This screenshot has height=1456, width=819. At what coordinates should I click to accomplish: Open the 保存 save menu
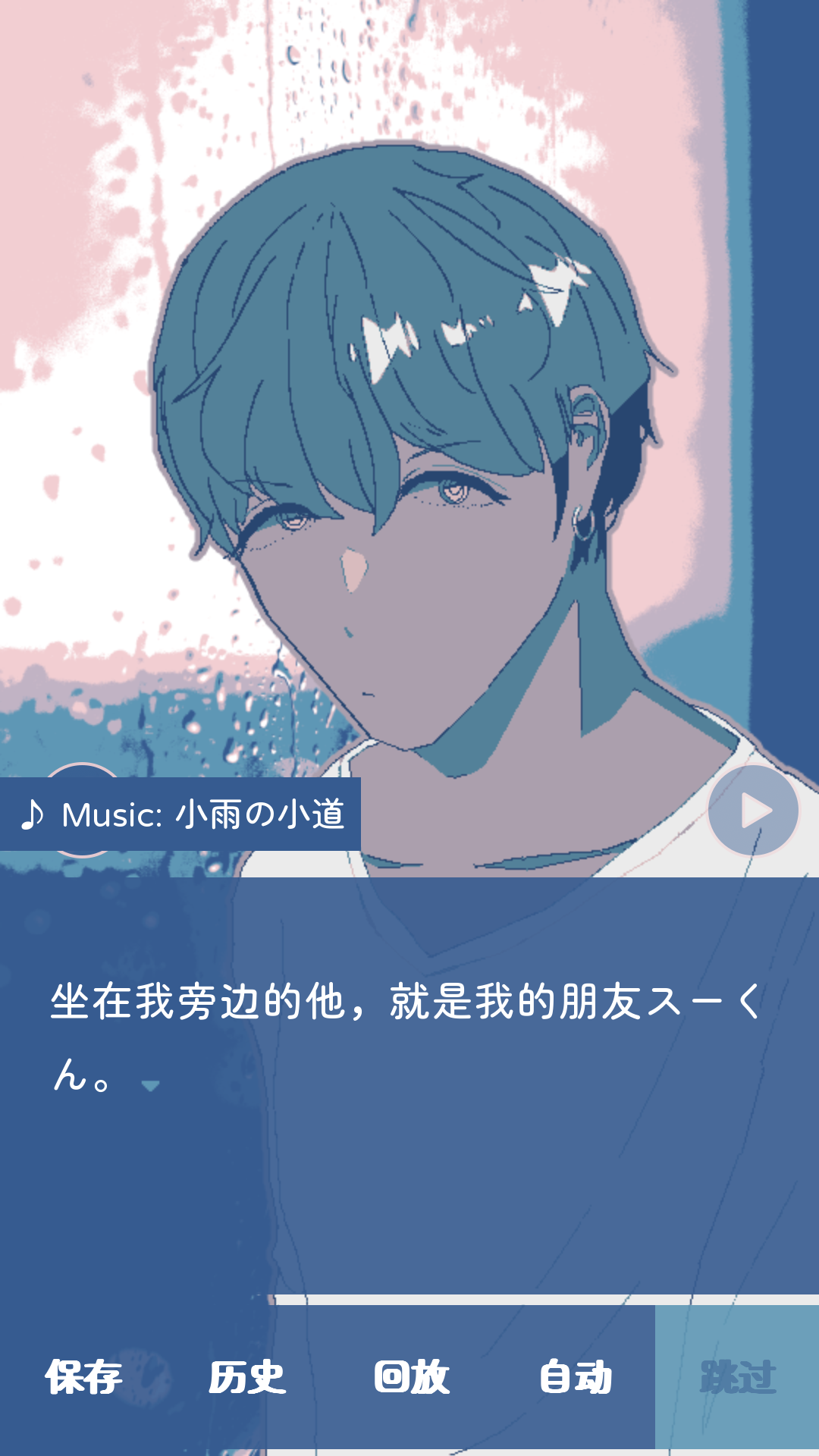tap(83, 1377)
